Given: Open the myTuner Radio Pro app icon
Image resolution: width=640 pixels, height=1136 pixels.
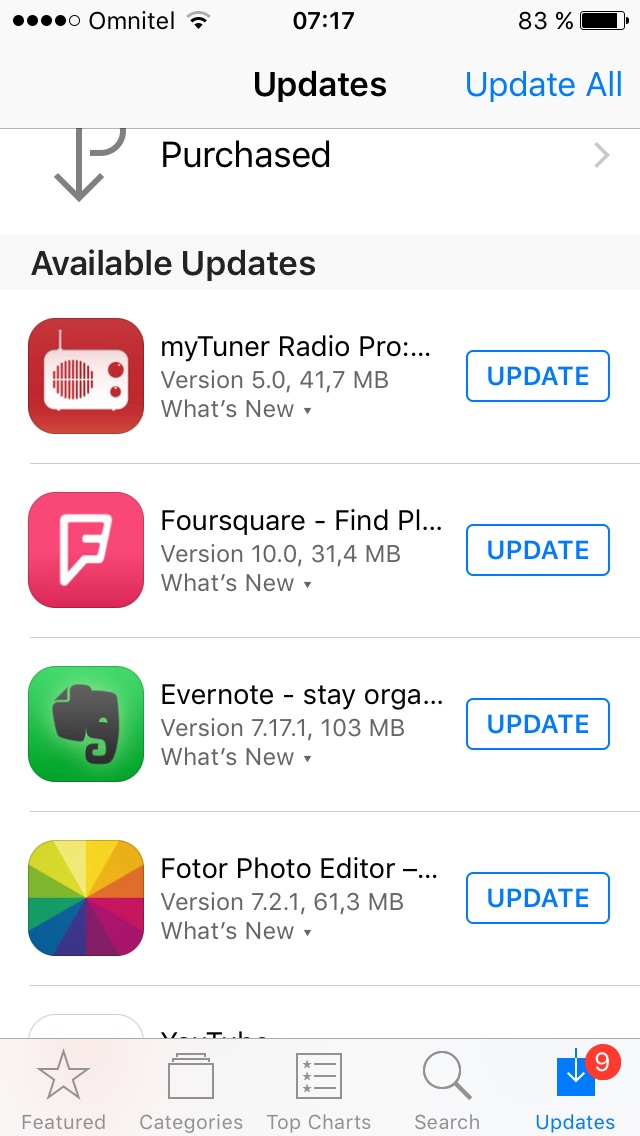Looking at the screenshot, I should pyautogui.click(x=86, y=376).
